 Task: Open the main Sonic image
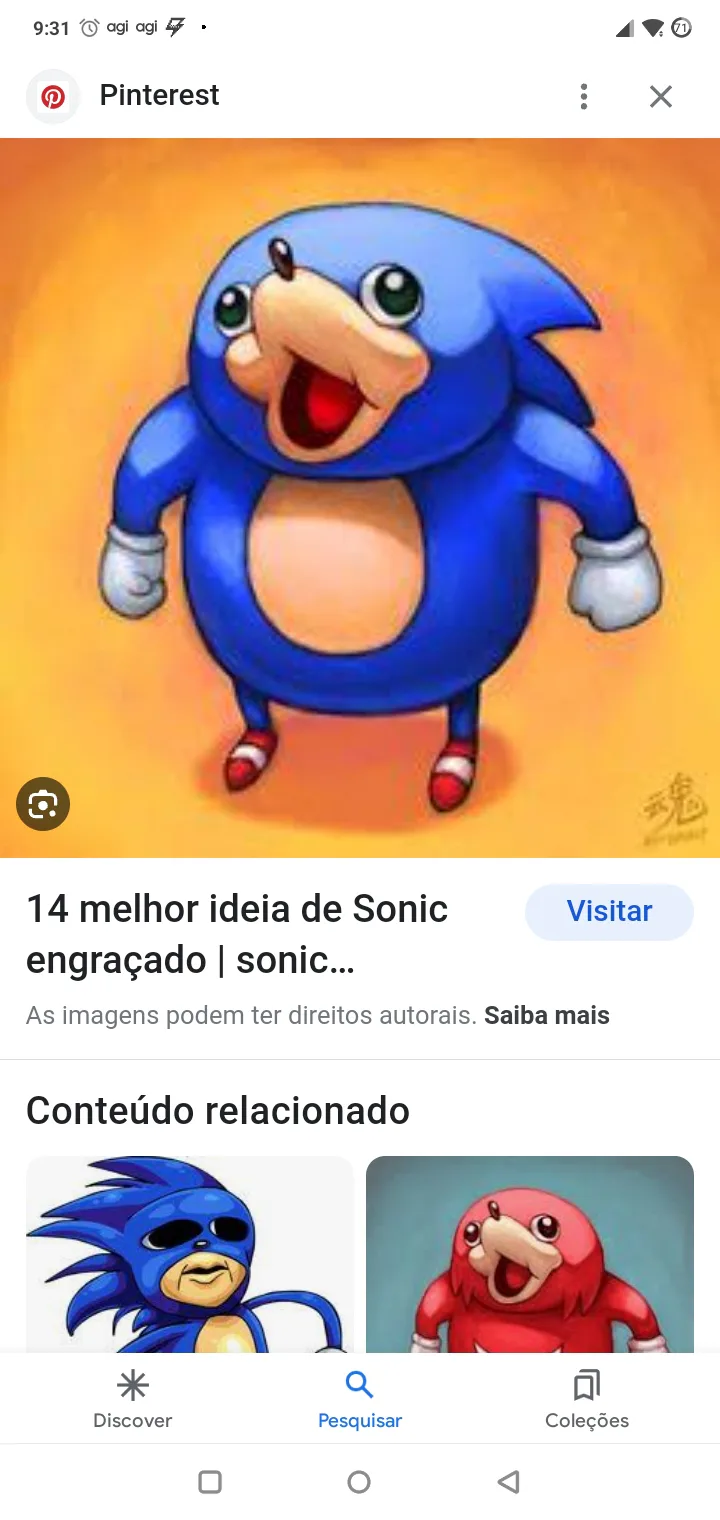point(360,497)
